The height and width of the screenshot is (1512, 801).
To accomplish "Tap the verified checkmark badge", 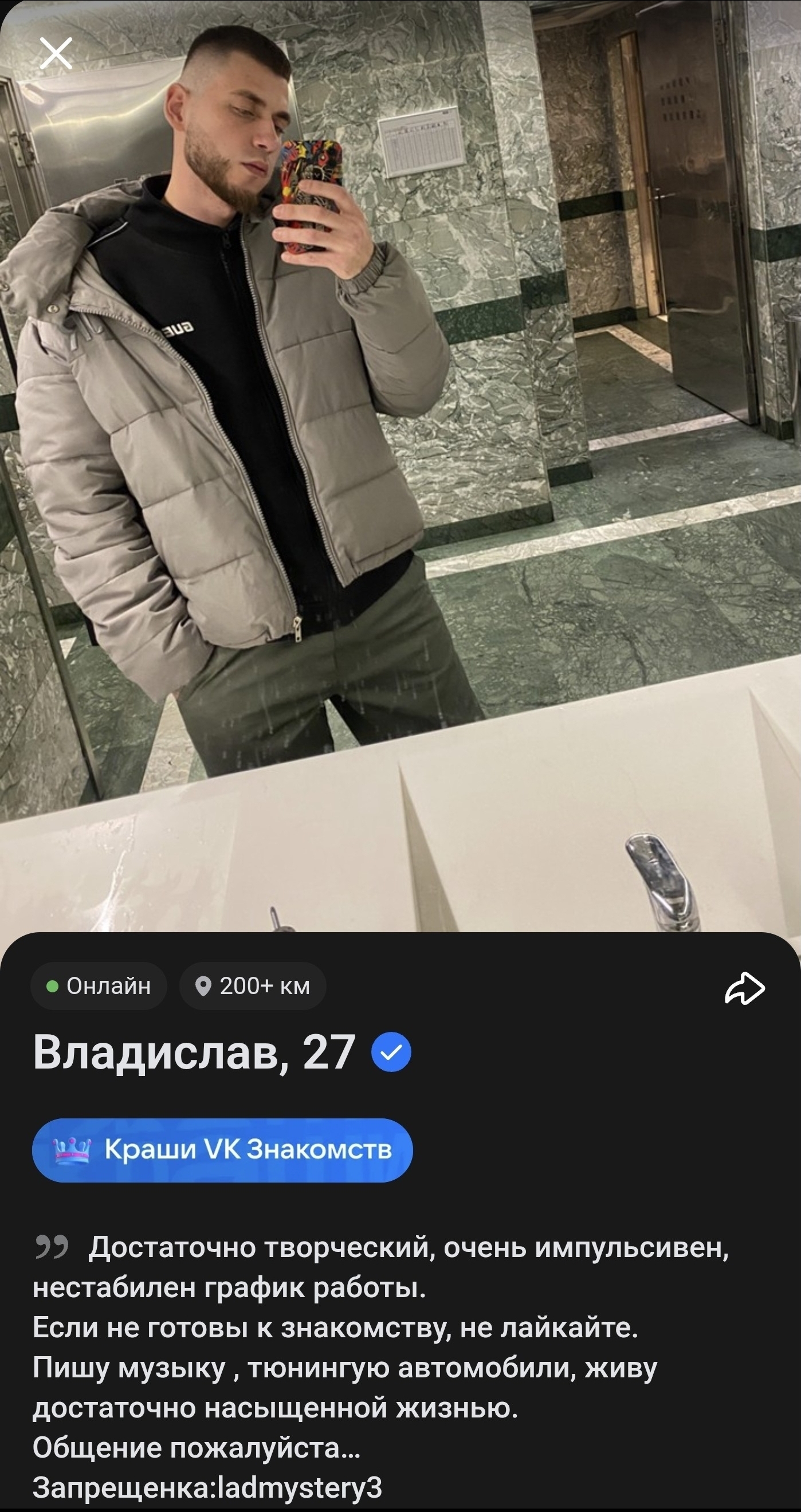I will (391, 1052).
